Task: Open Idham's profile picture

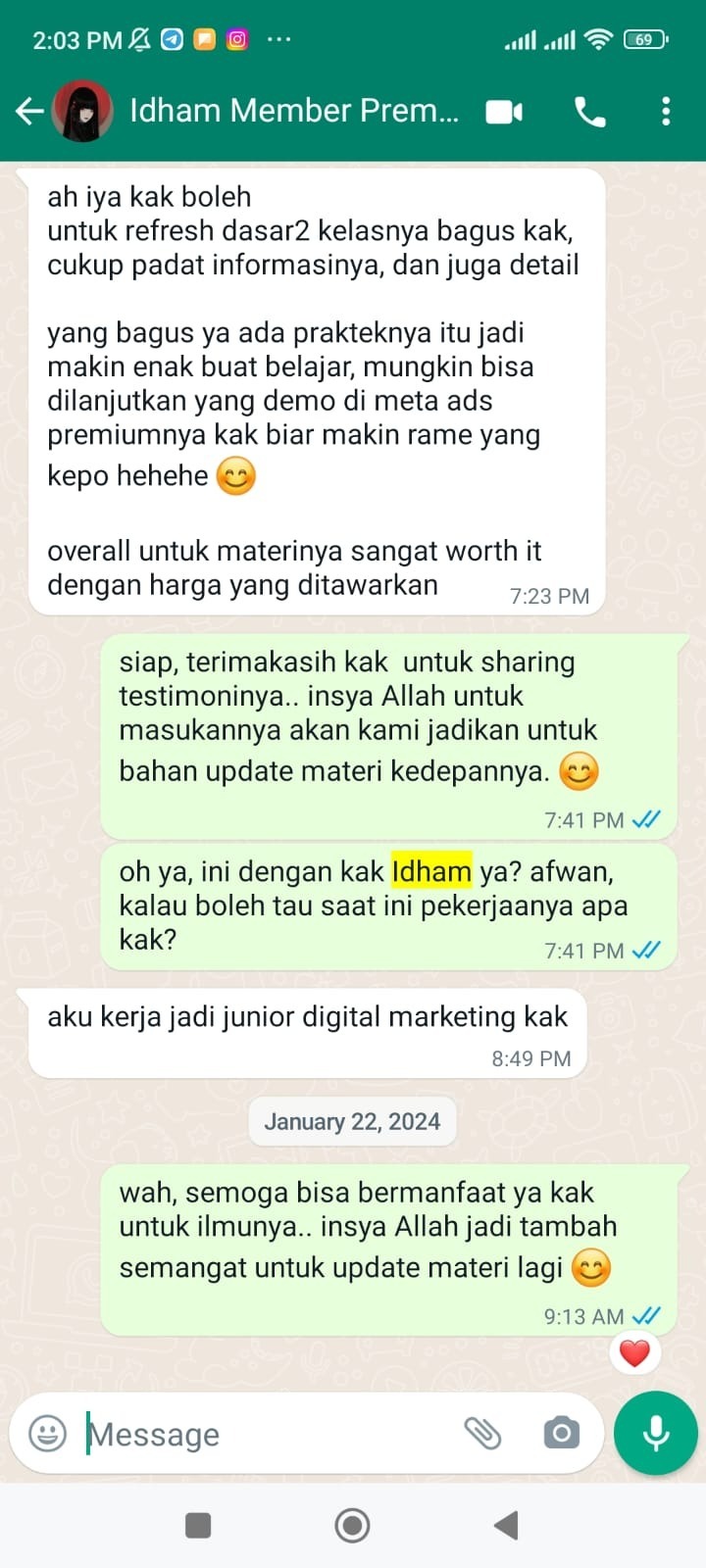Action: [82, 112]
